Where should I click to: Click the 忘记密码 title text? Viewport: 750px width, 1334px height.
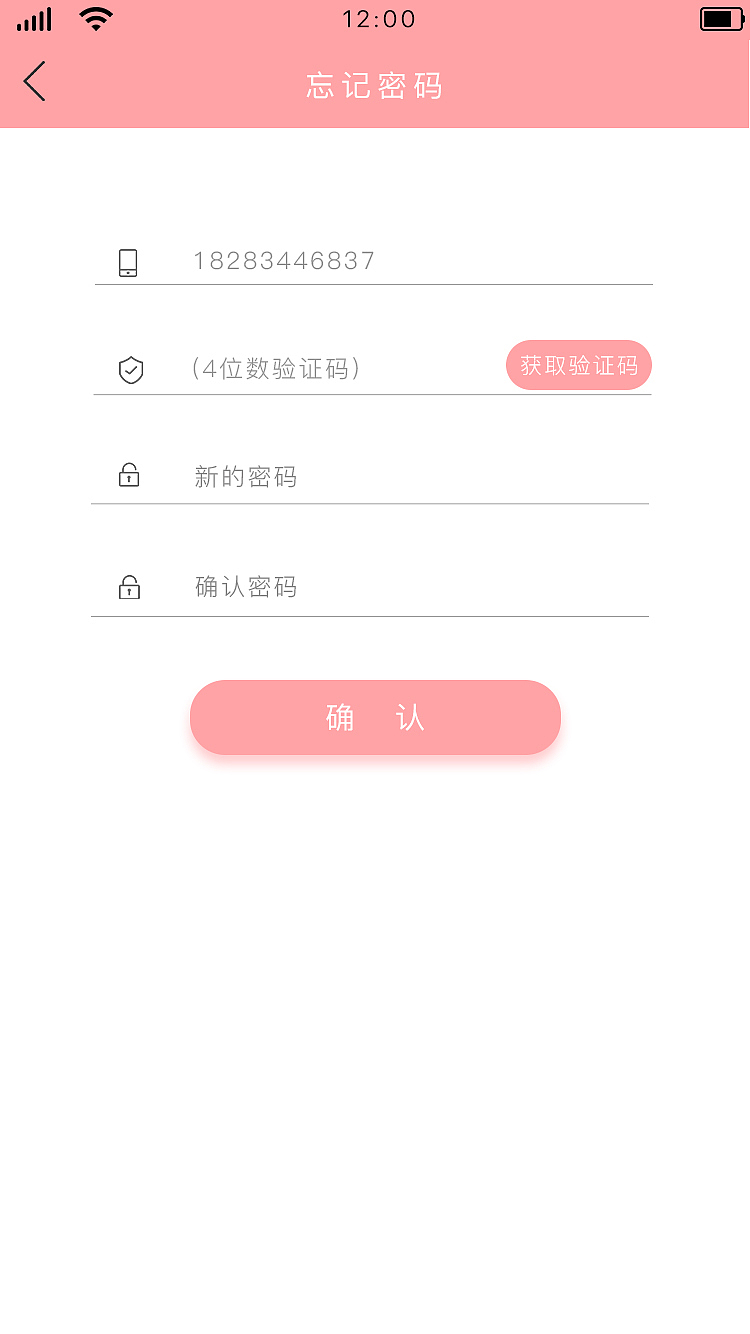click(x=375, y=86)
